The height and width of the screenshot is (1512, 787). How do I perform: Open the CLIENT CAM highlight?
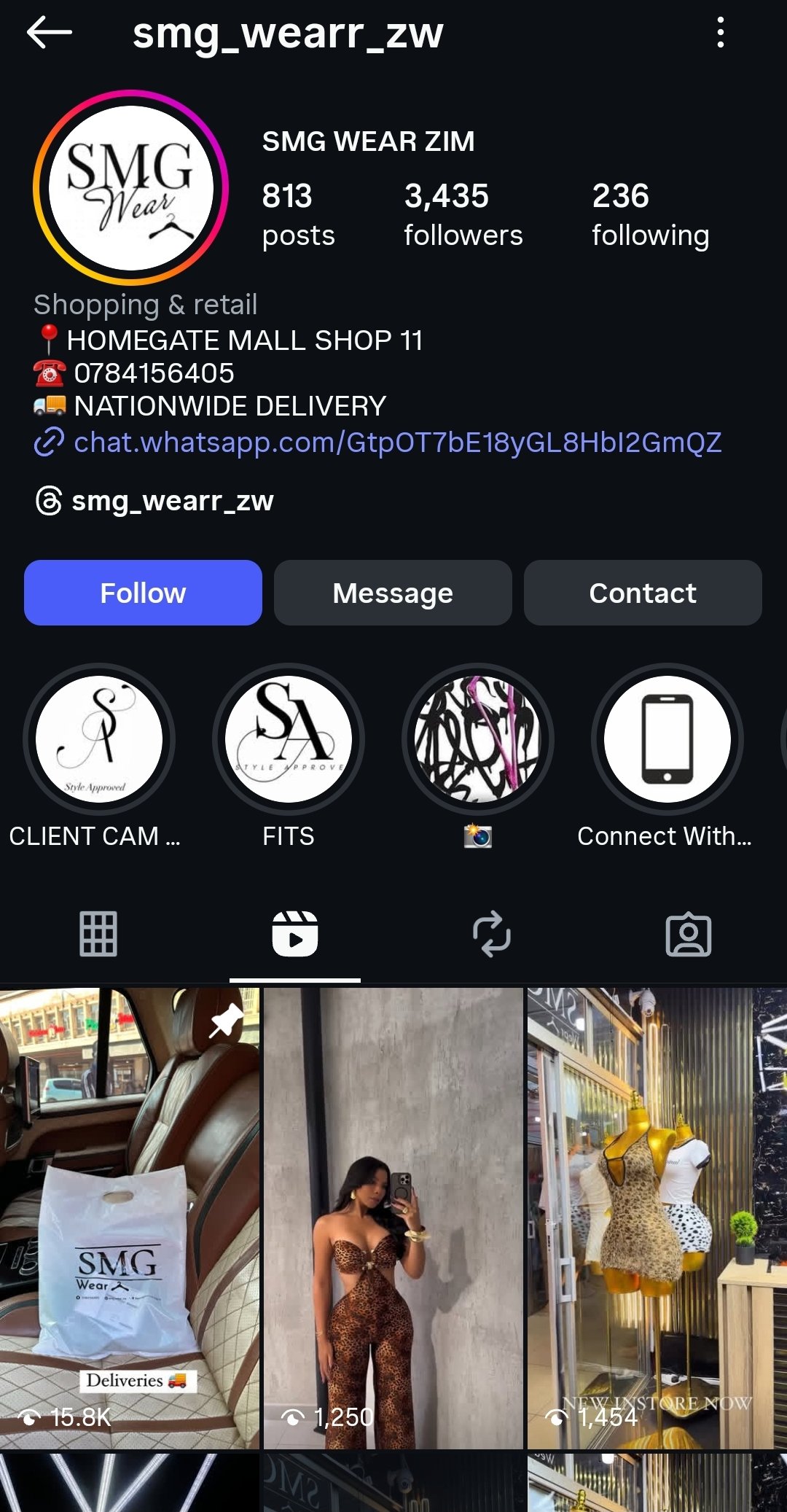[99, 739]
